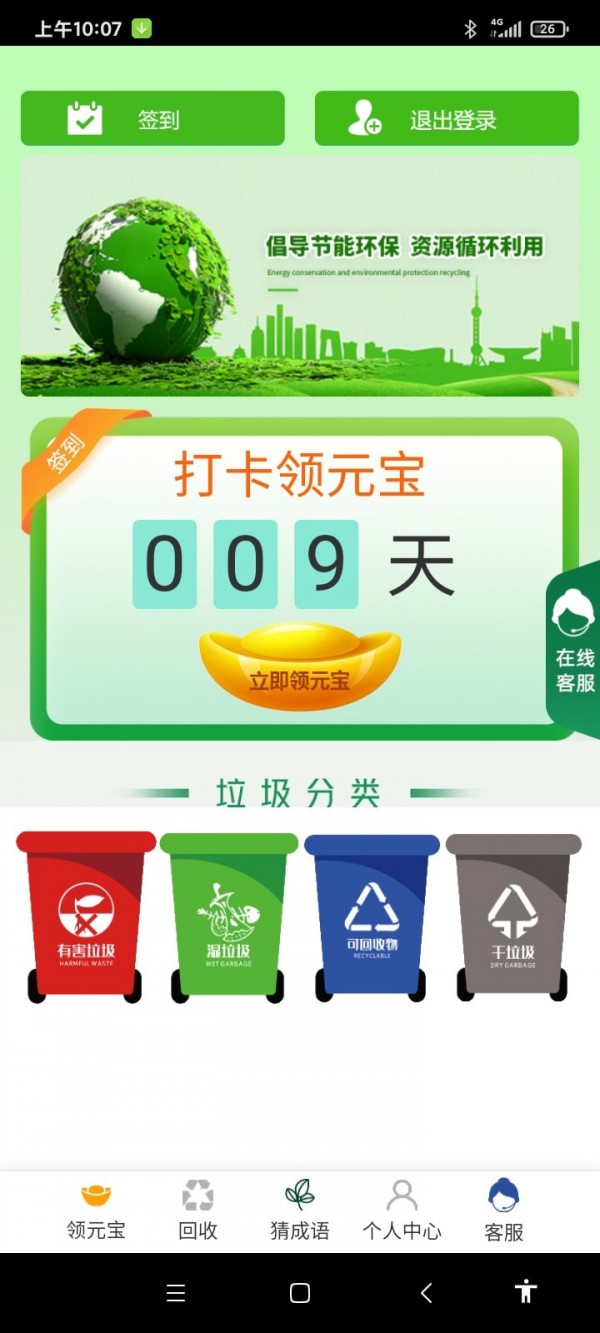Viewport: 600px width, 1333px height.
Task: Tap the 签到 check-in button
Action: coord(153,119)
